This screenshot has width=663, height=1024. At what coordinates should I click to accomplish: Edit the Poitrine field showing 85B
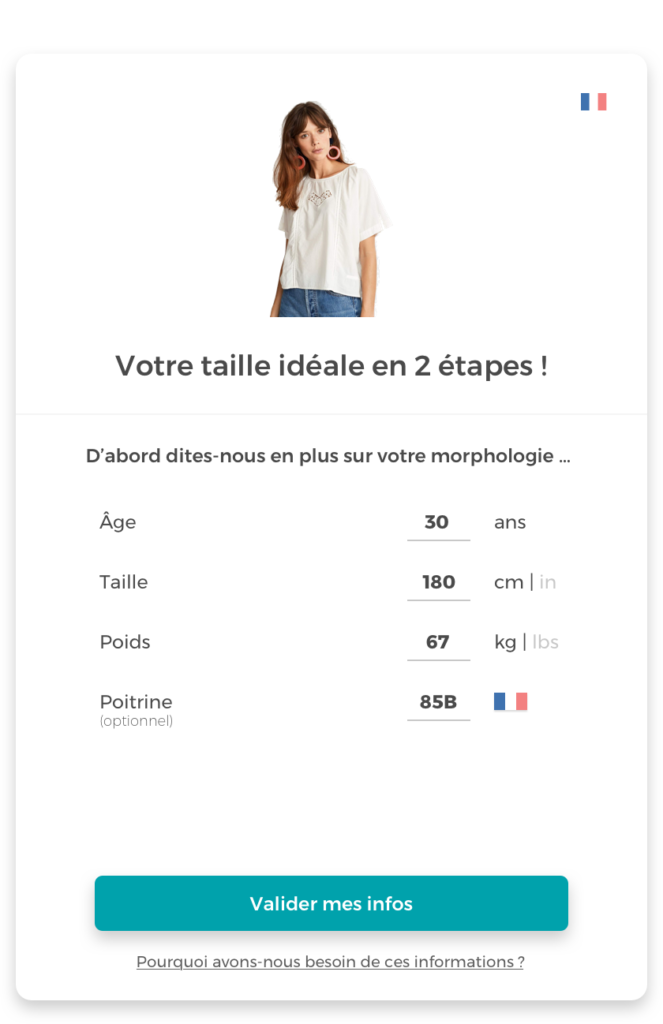click(x=438, y=702)
